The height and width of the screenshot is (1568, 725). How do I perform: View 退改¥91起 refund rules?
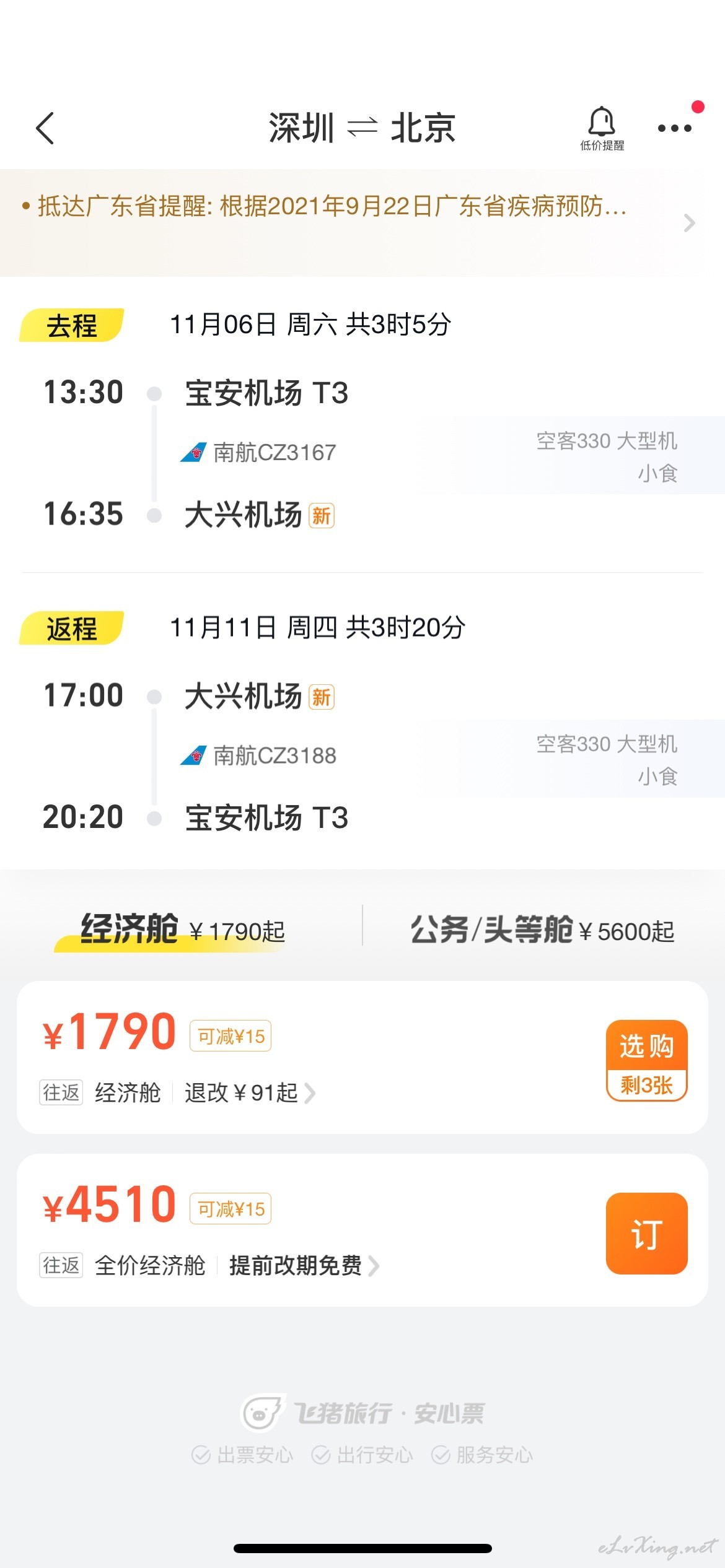point(250,1093)
